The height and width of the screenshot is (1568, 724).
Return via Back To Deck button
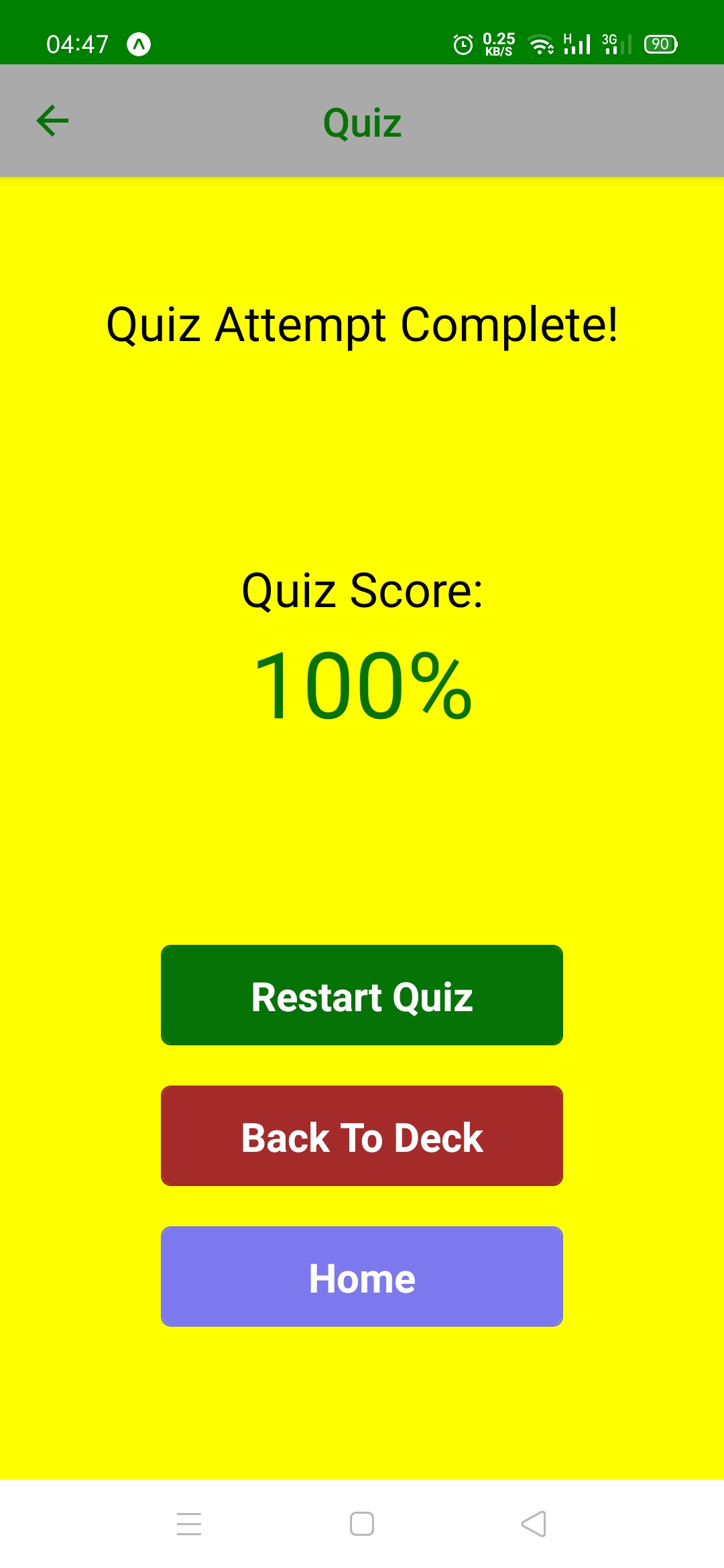click(x=362, y=1136)
